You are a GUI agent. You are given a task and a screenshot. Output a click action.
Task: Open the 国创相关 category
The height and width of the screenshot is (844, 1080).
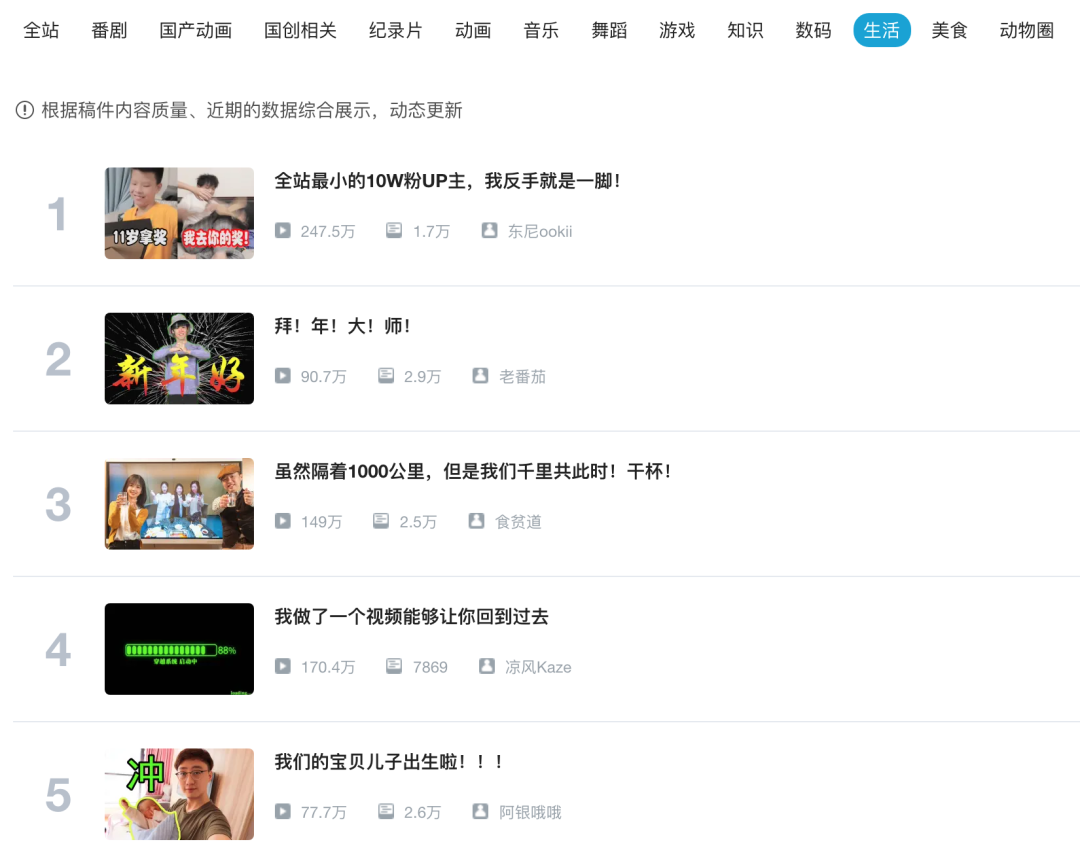point(300,30)
